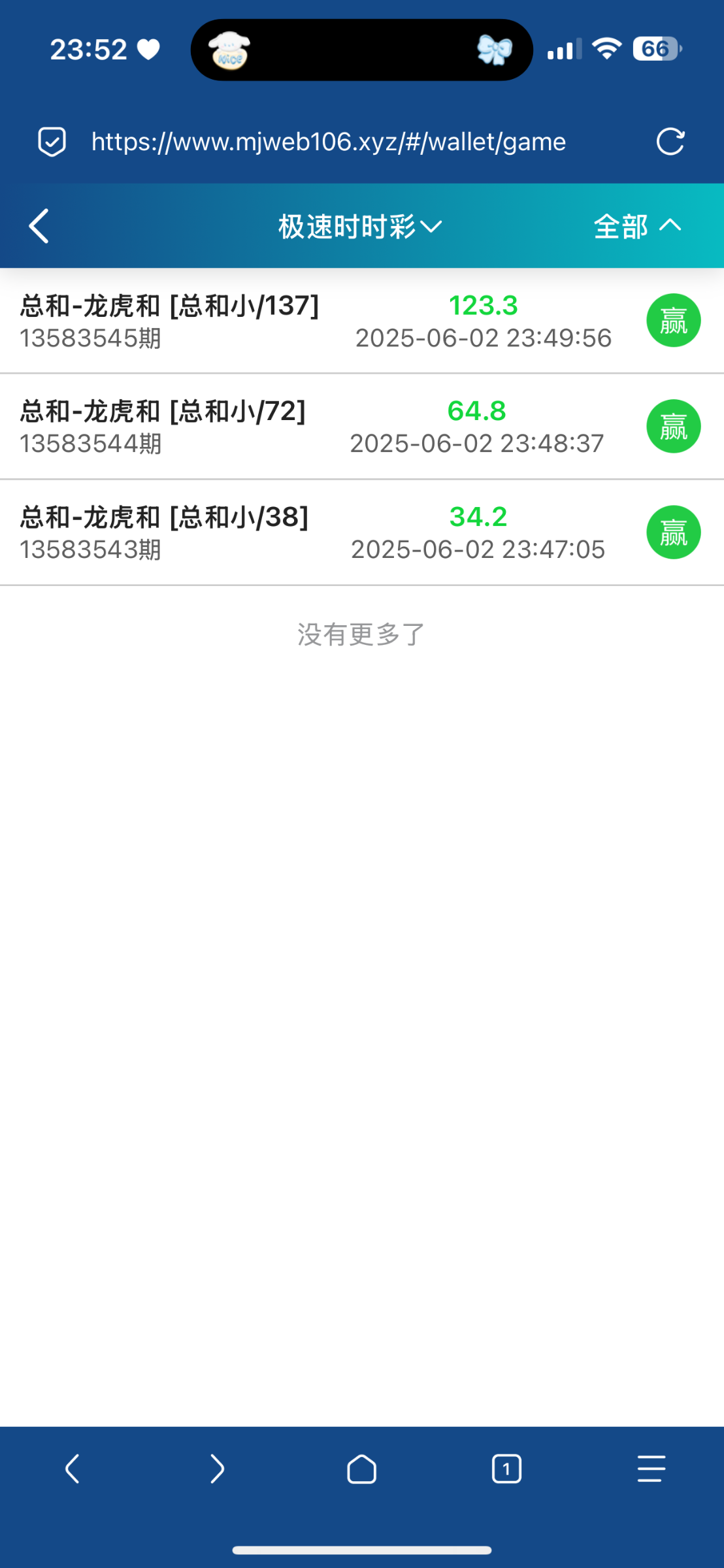Open the browser hamburger menu
Viewport: 724px width, 1568px height.
point(651,1469)
